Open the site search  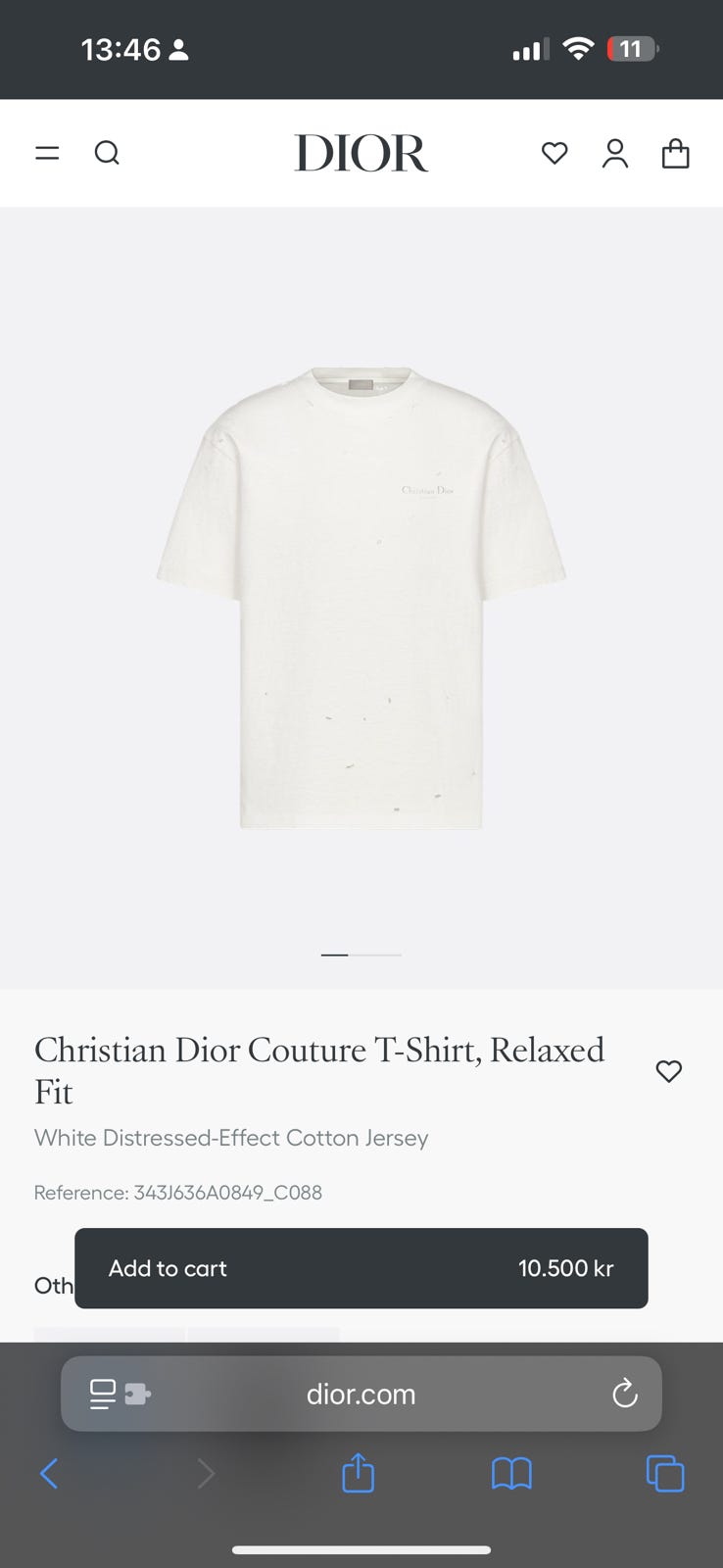coord(107,153)
